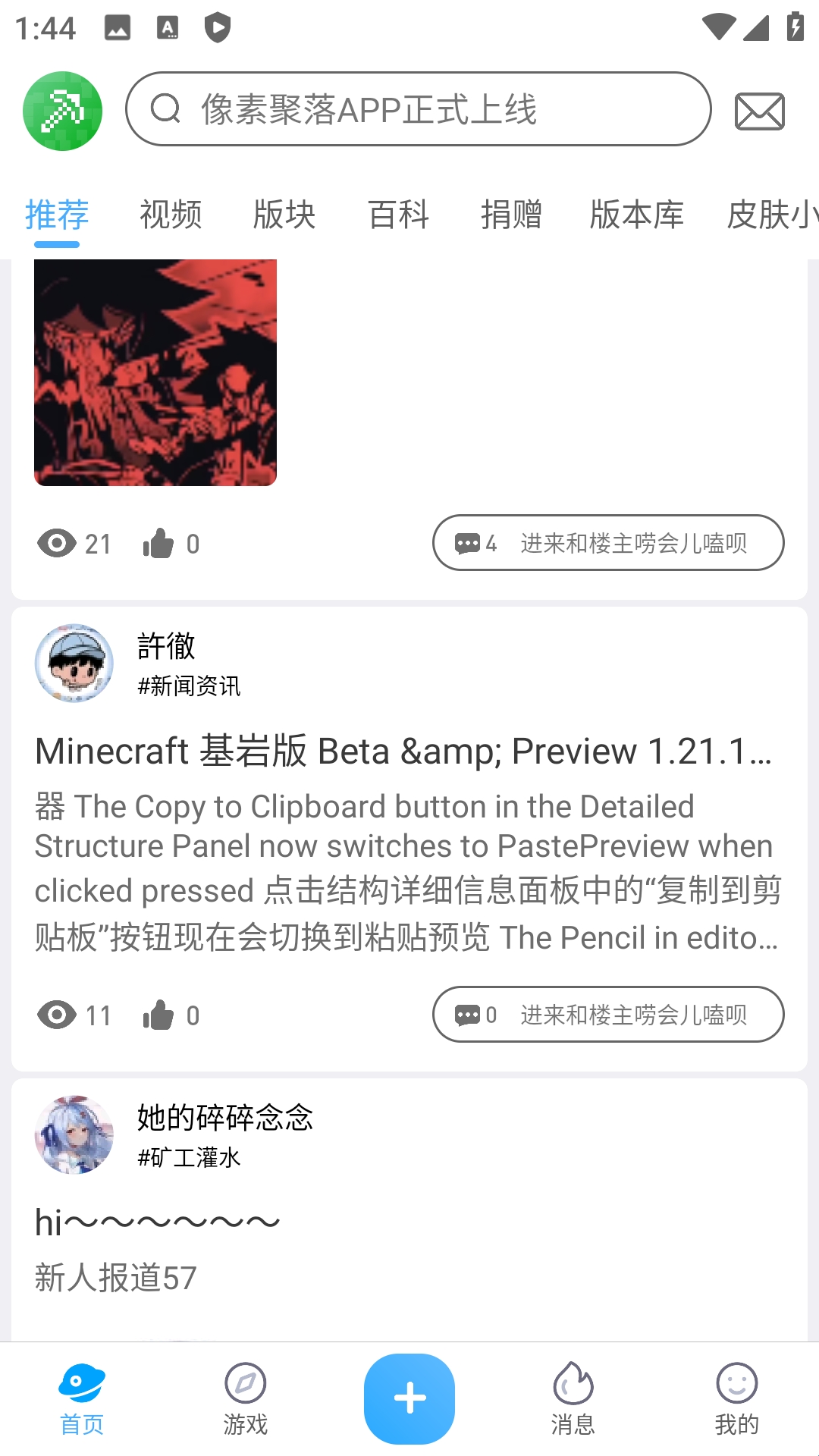Open 許徹's profile avatar
819x1456 pixels.
[x=74, y=663]
